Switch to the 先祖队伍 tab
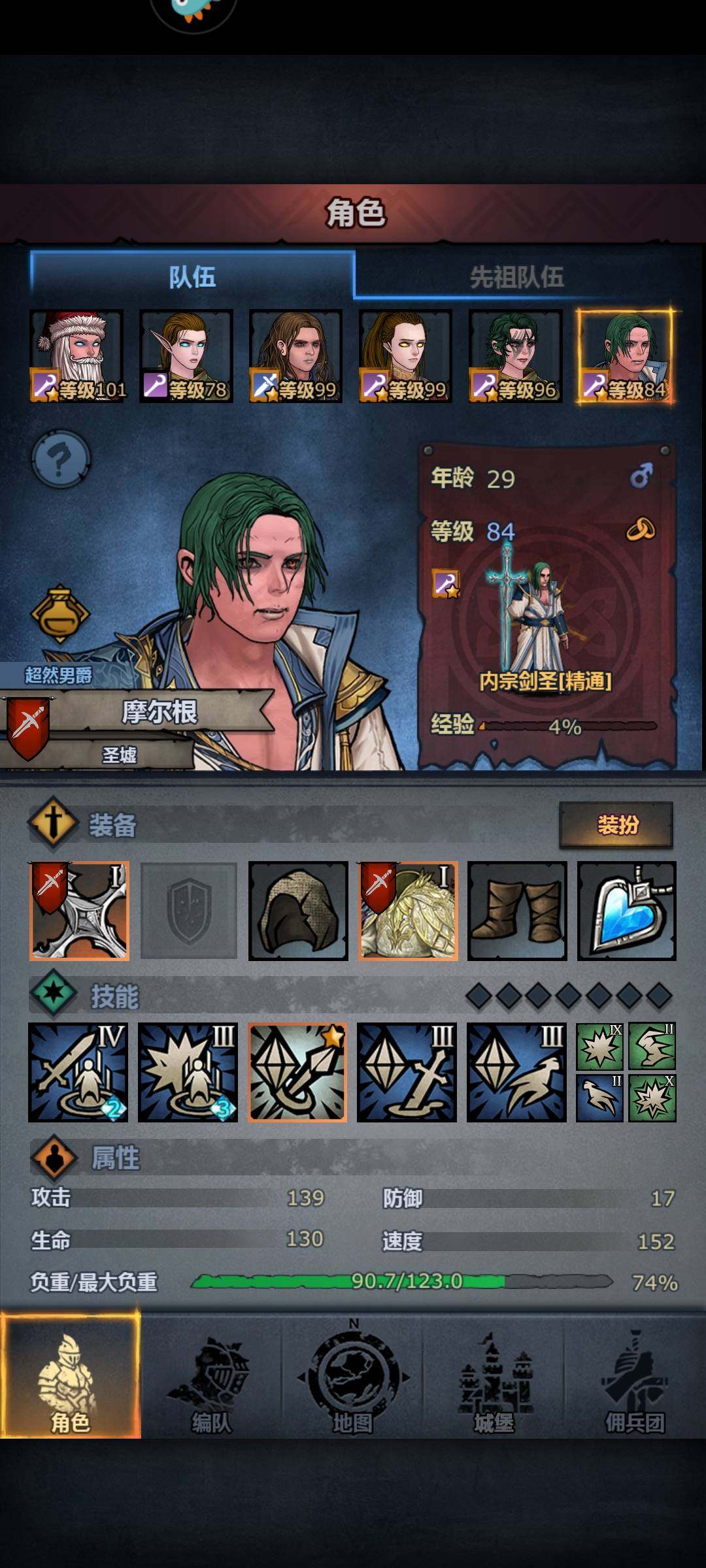This screenshot has width=706, height=1568. tap(516, 277)
